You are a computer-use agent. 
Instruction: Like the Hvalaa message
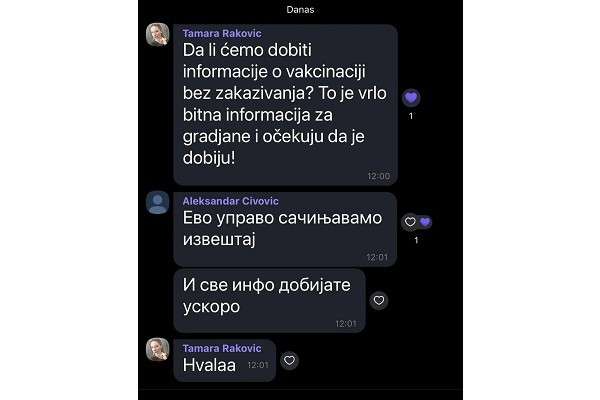[289, 360]
